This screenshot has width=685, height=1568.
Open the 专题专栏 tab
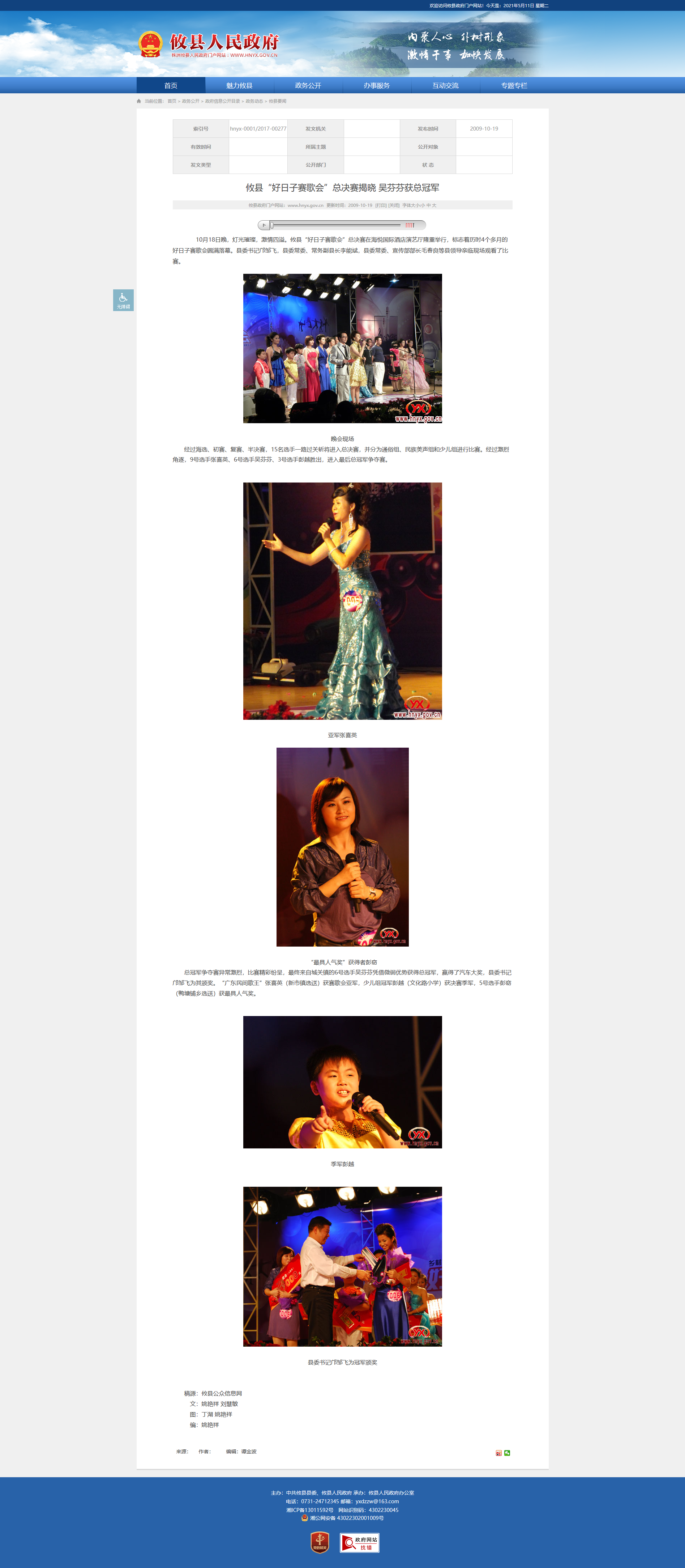coord(514,85)
